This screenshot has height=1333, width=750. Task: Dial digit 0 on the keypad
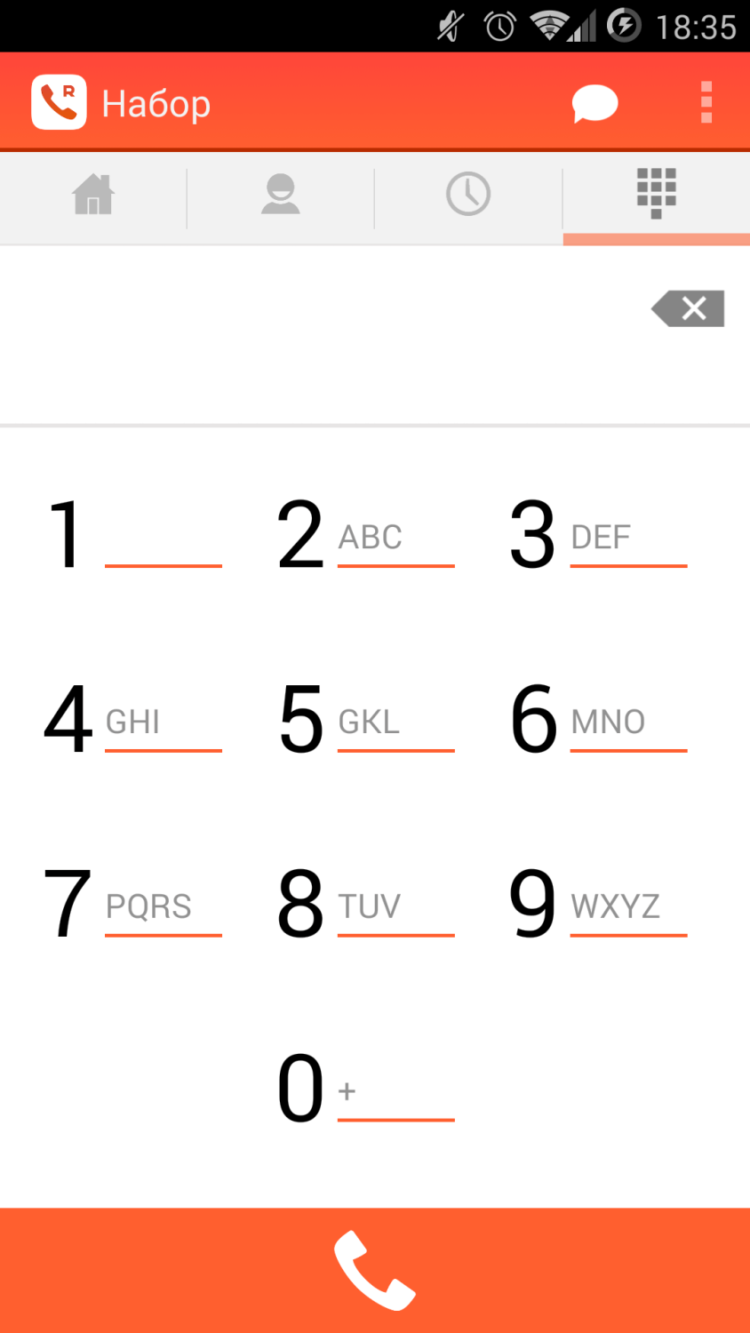coord(365,1089)
